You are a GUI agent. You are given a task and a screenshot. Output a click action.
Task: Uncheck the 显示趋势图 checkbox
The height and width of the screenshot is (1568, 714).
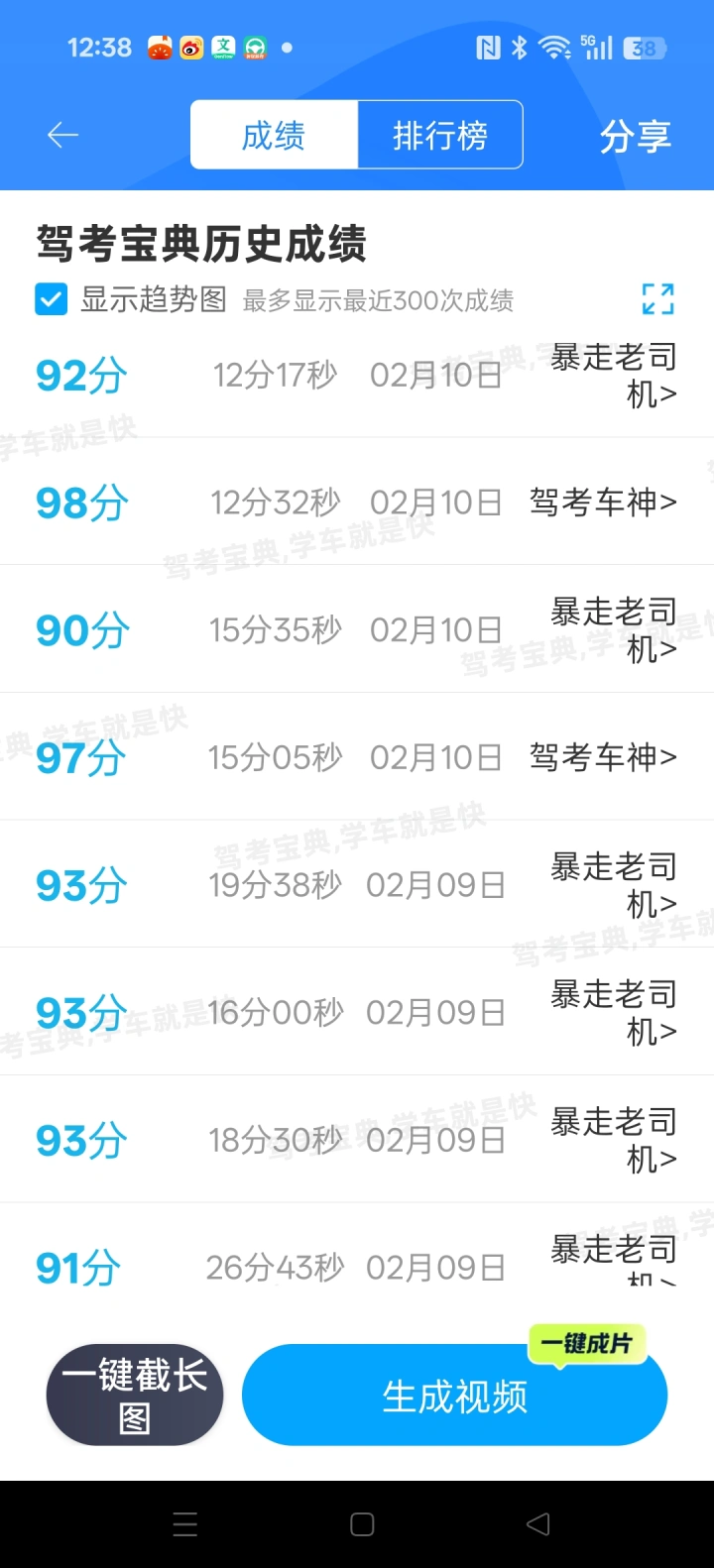[51, 299]
